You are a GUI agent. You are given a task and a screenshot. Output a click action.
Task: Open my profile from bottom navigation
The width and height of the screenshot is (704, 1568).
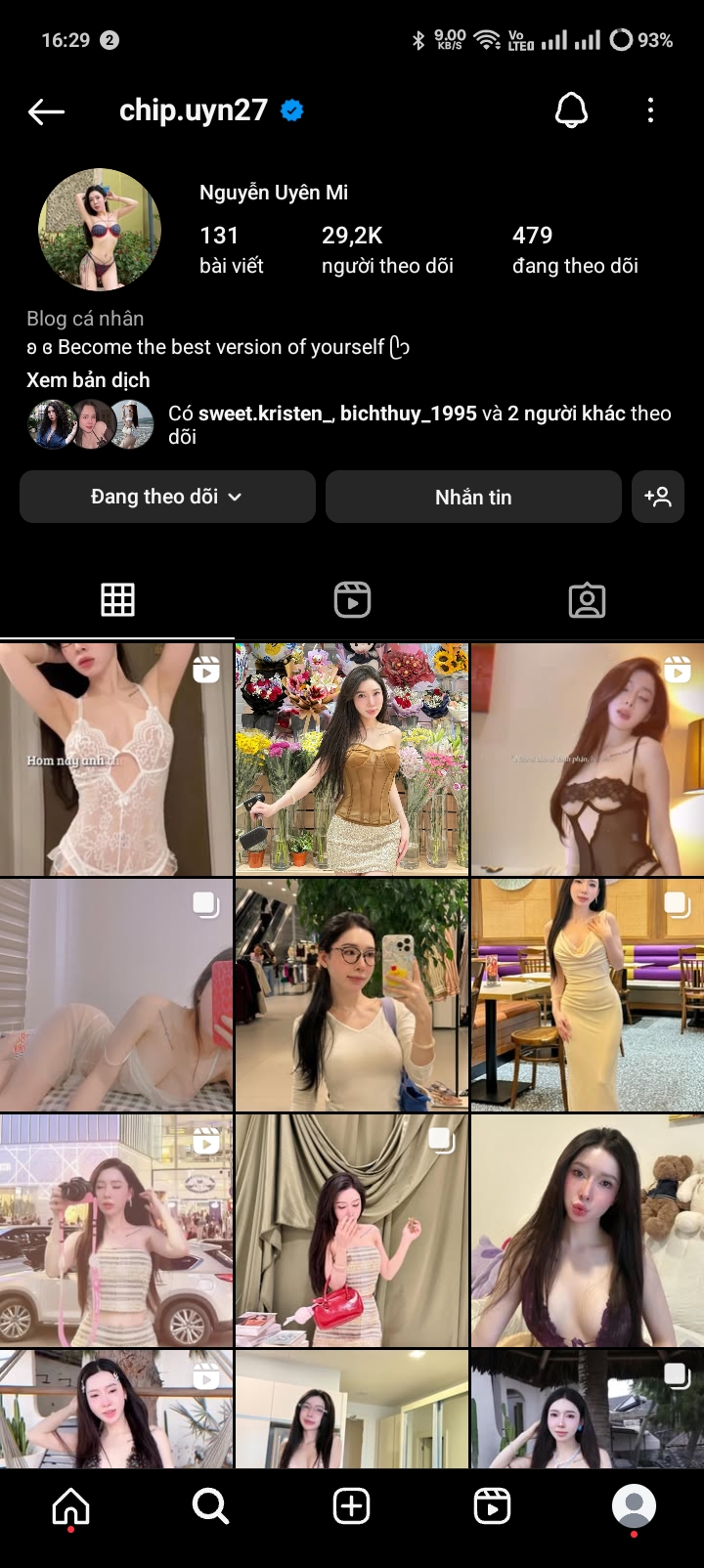pos(634,1506)
